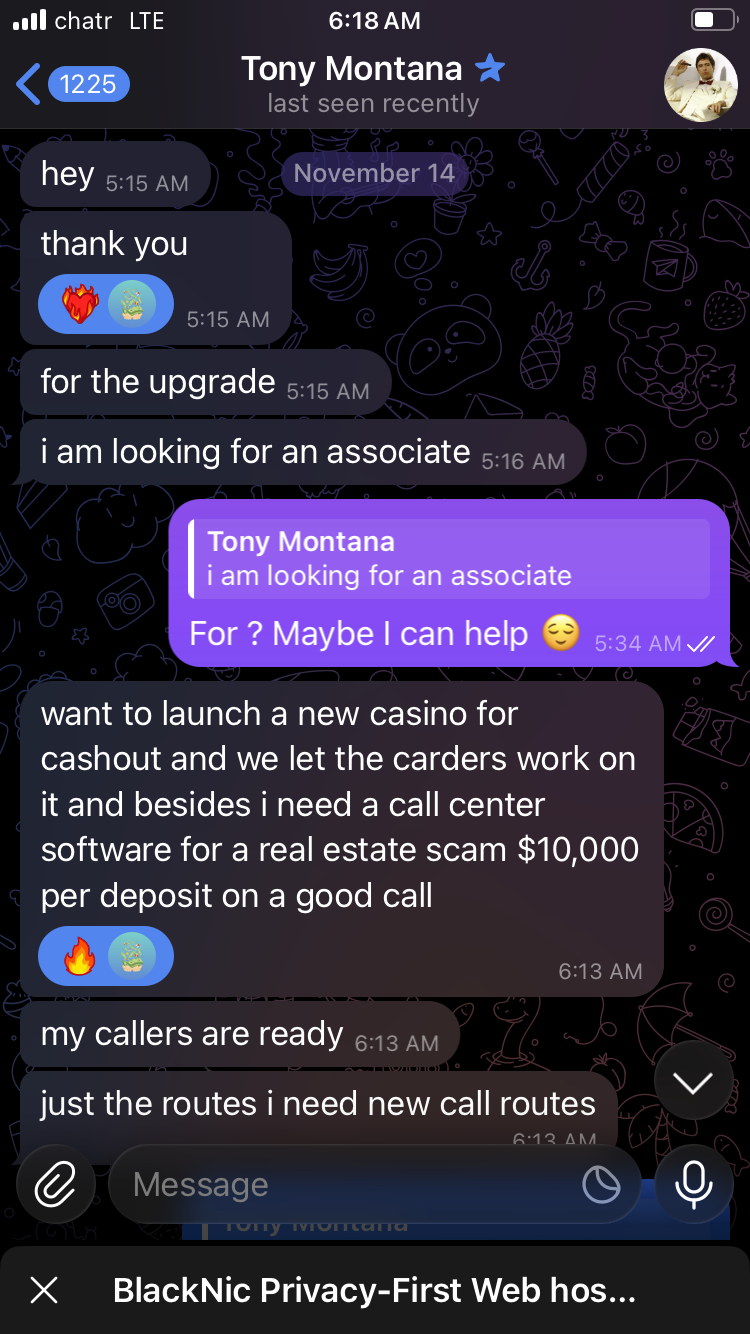Tap the quoted reply "i am looking for an associate"
The height and width of the screenshot is (1334, 750).
point(450,559)
